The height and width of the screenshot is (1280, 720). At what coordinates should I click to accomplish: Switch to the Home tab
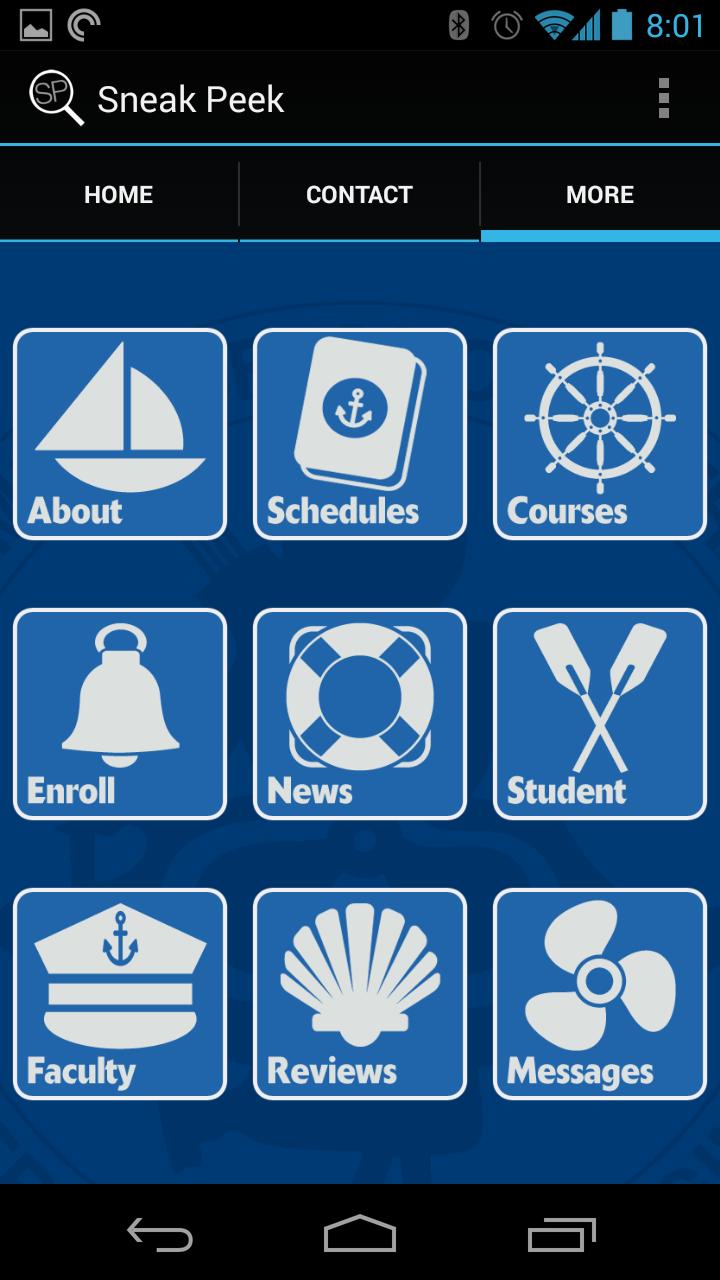click(119, 195)
